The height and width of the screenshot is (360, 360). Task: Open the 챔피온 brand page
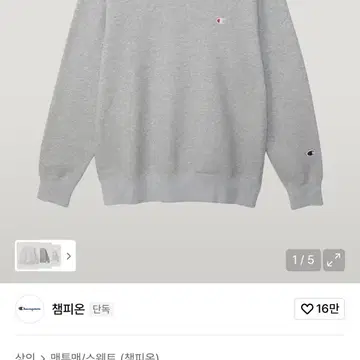click(68, 309)
